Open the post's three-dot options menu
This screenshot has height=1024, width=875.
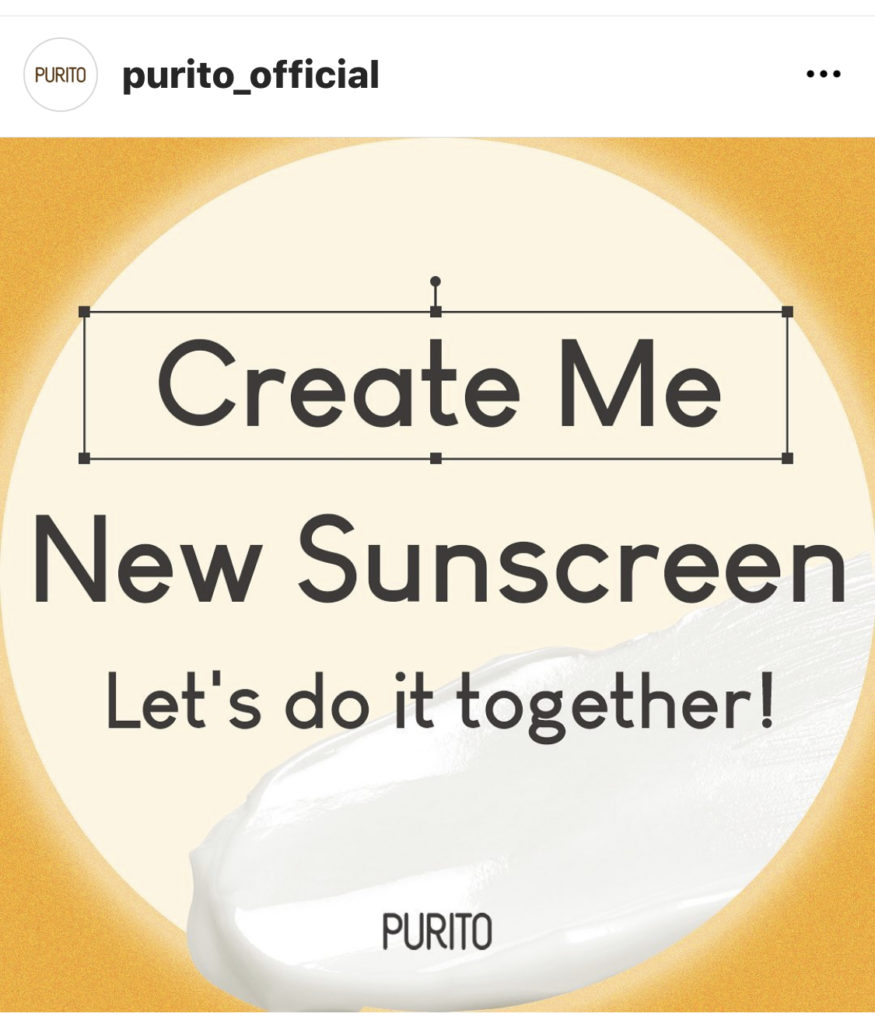(822, 75)
